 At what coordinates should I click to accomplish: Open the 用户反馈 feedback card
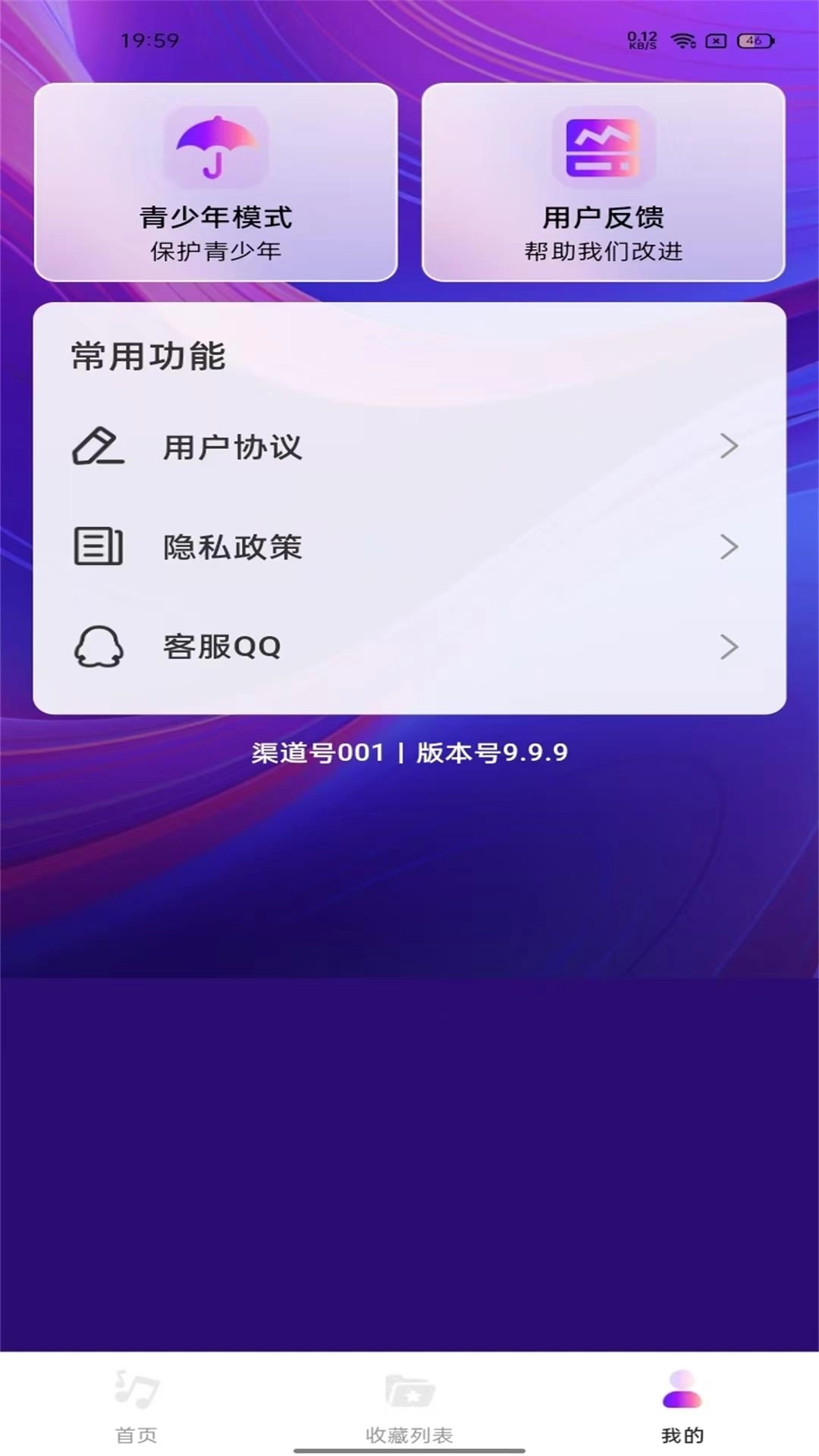point(603,182)
